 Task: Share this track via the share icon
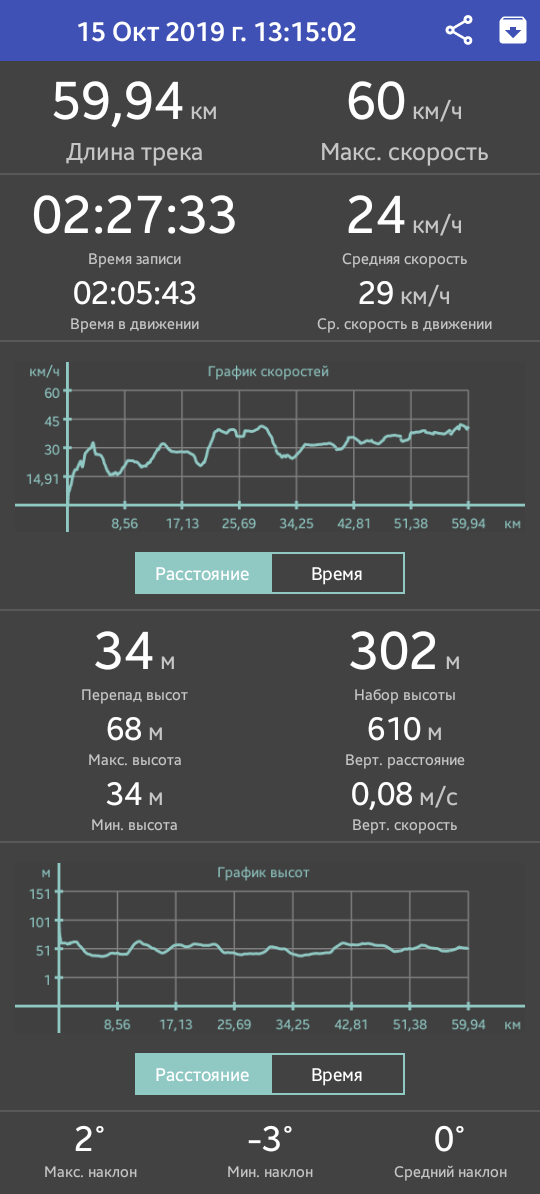point(459,30)
